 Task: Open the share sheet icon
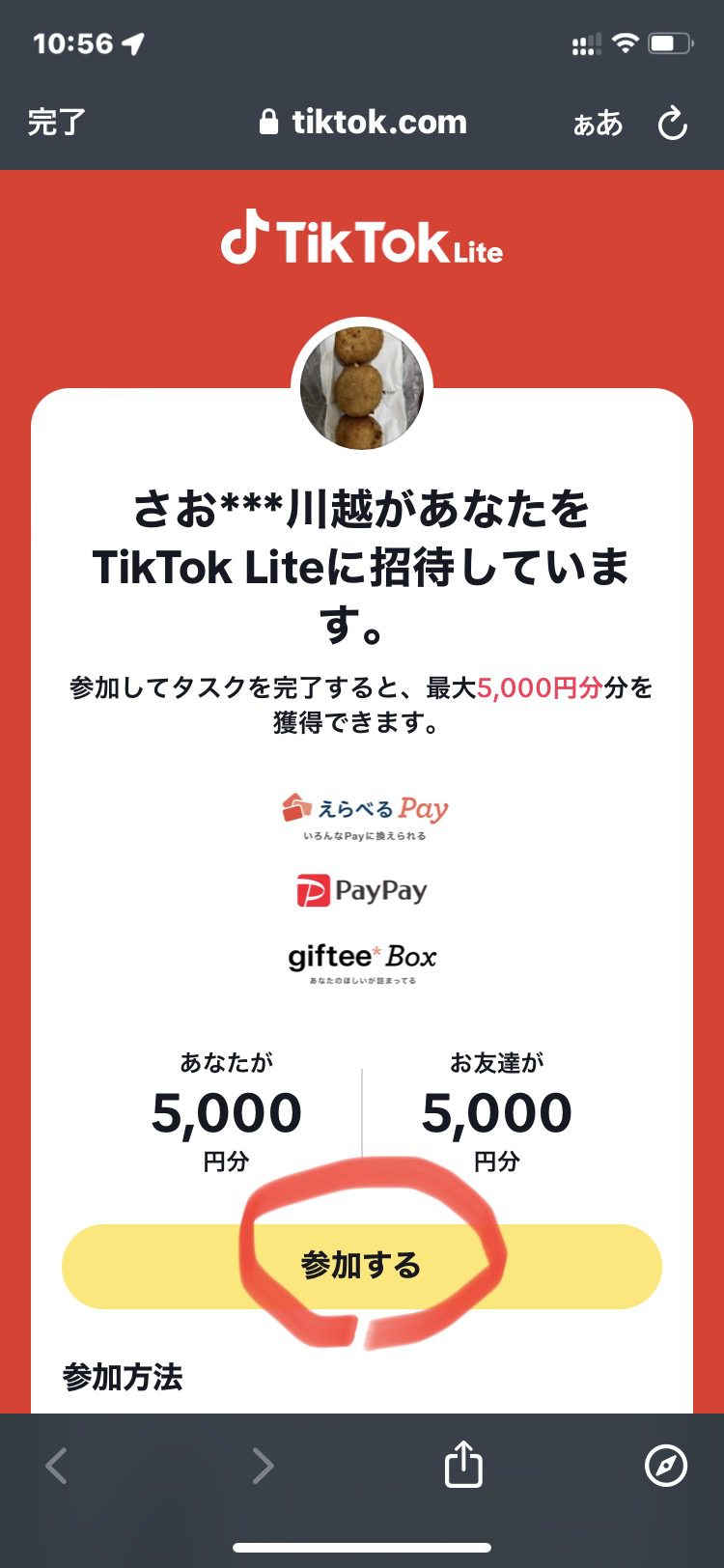(x=463, y=1465)
